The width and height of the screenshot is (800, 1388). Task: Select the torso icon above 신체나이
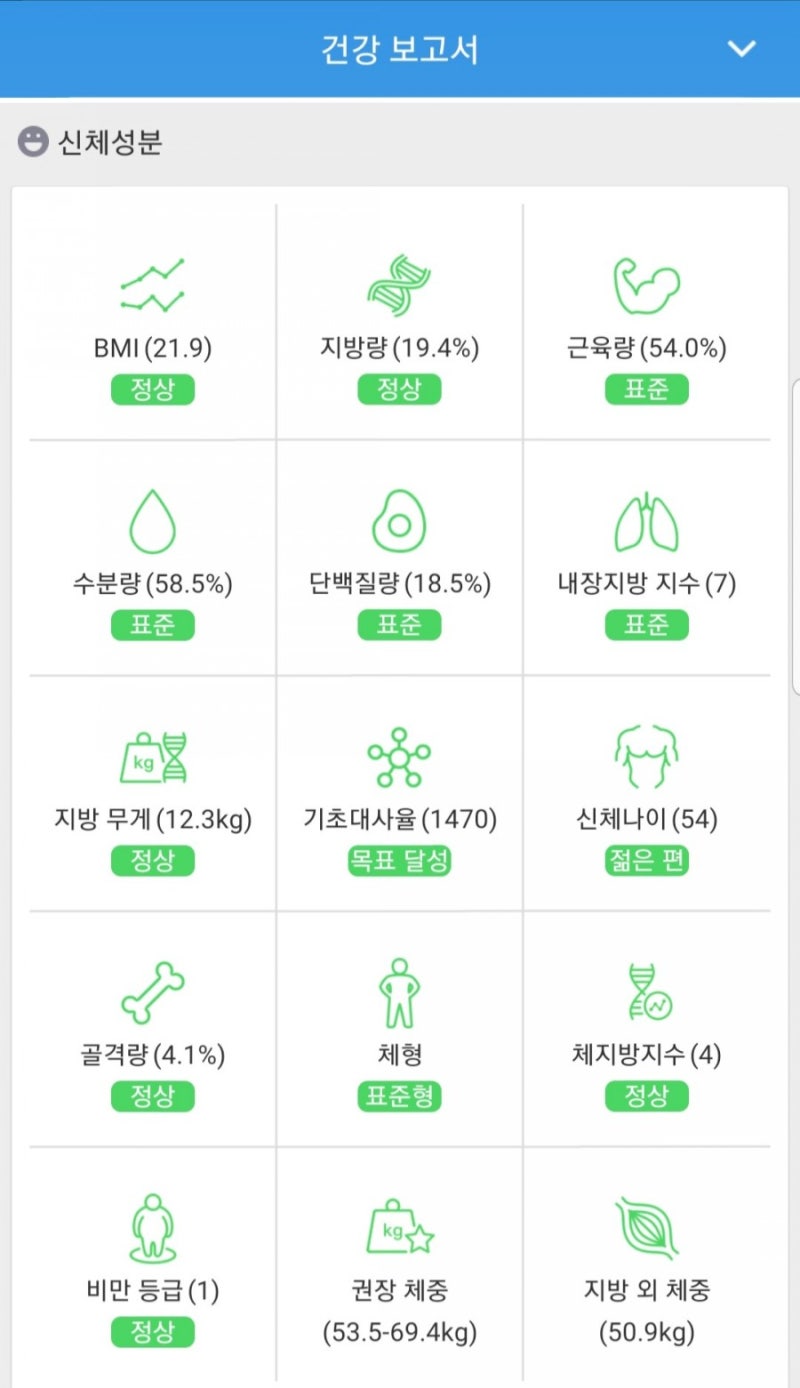(x=646, y=758)
